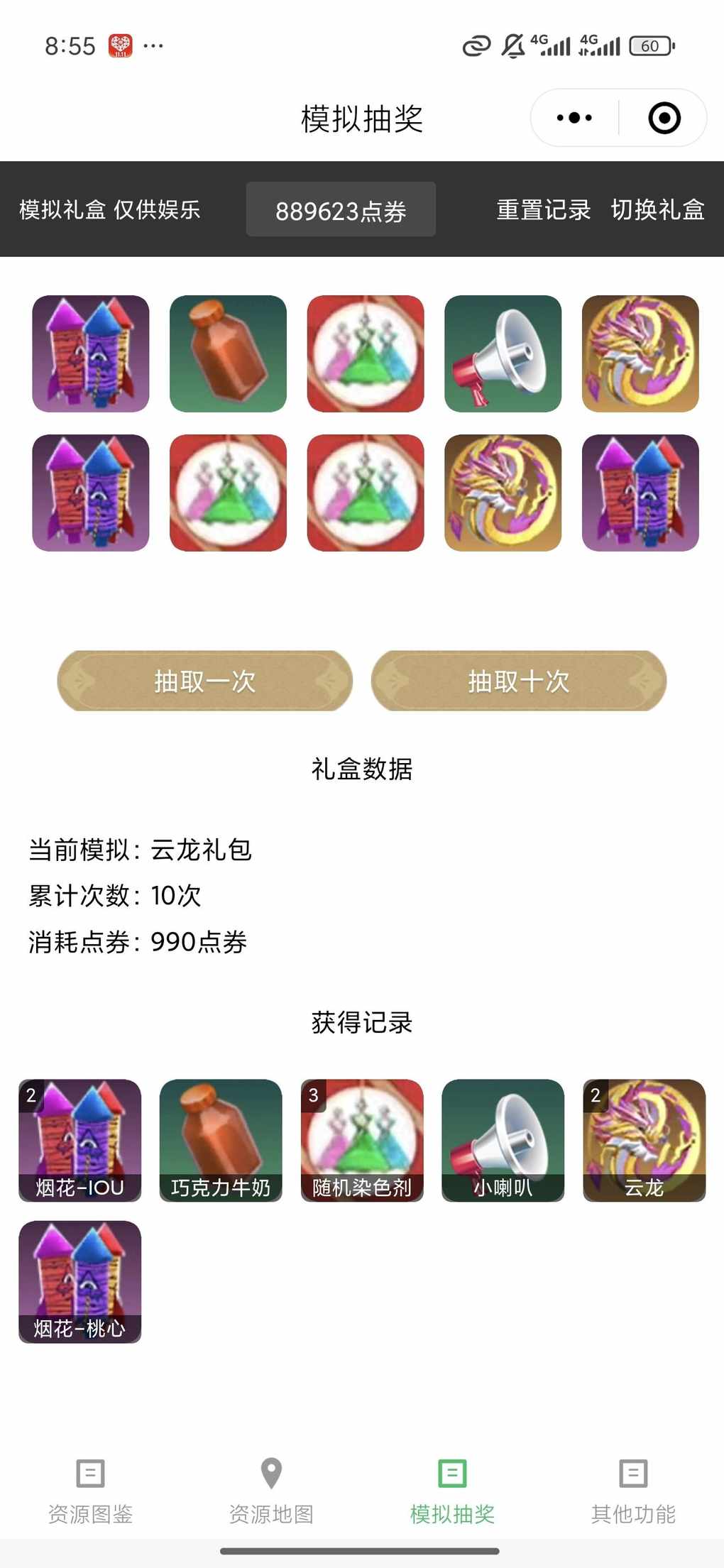The image size is (724, 1568).
Task: Draw once with 抽取一次
Action: (204, 681)
